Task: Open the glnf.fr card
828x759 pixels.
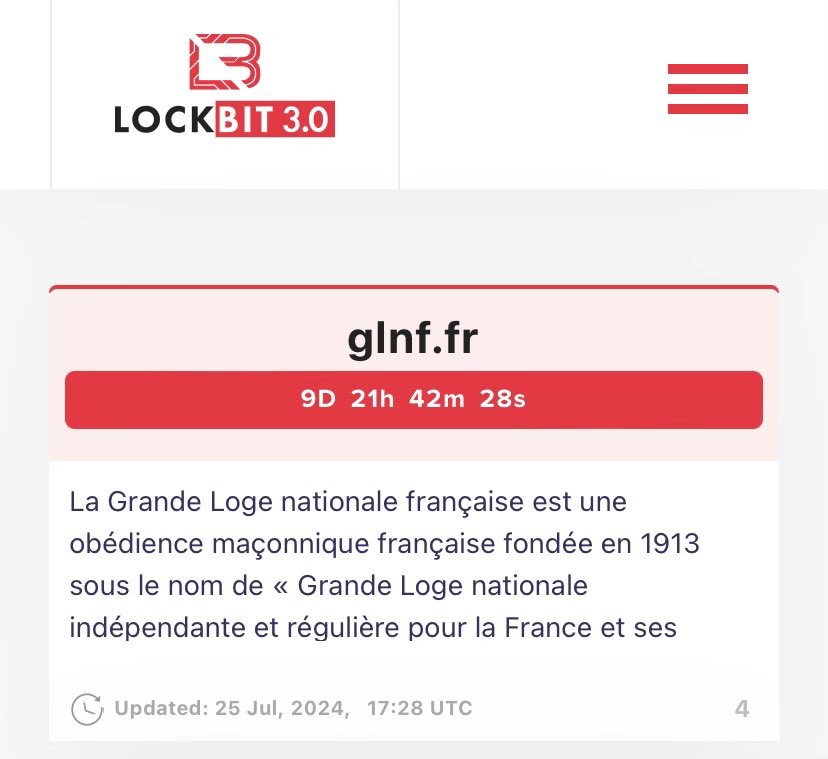Action: click(x=413, y=341)
